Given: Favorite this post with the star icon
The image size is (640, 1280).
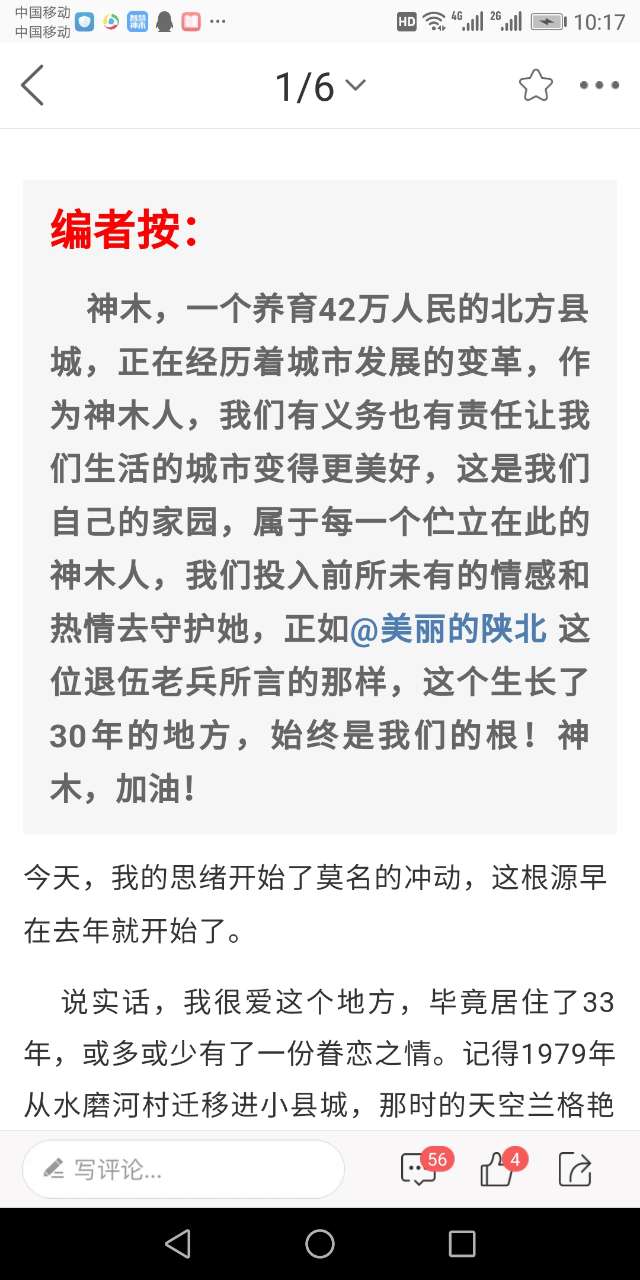Looking at the screenshot, I should pos(536,86).
